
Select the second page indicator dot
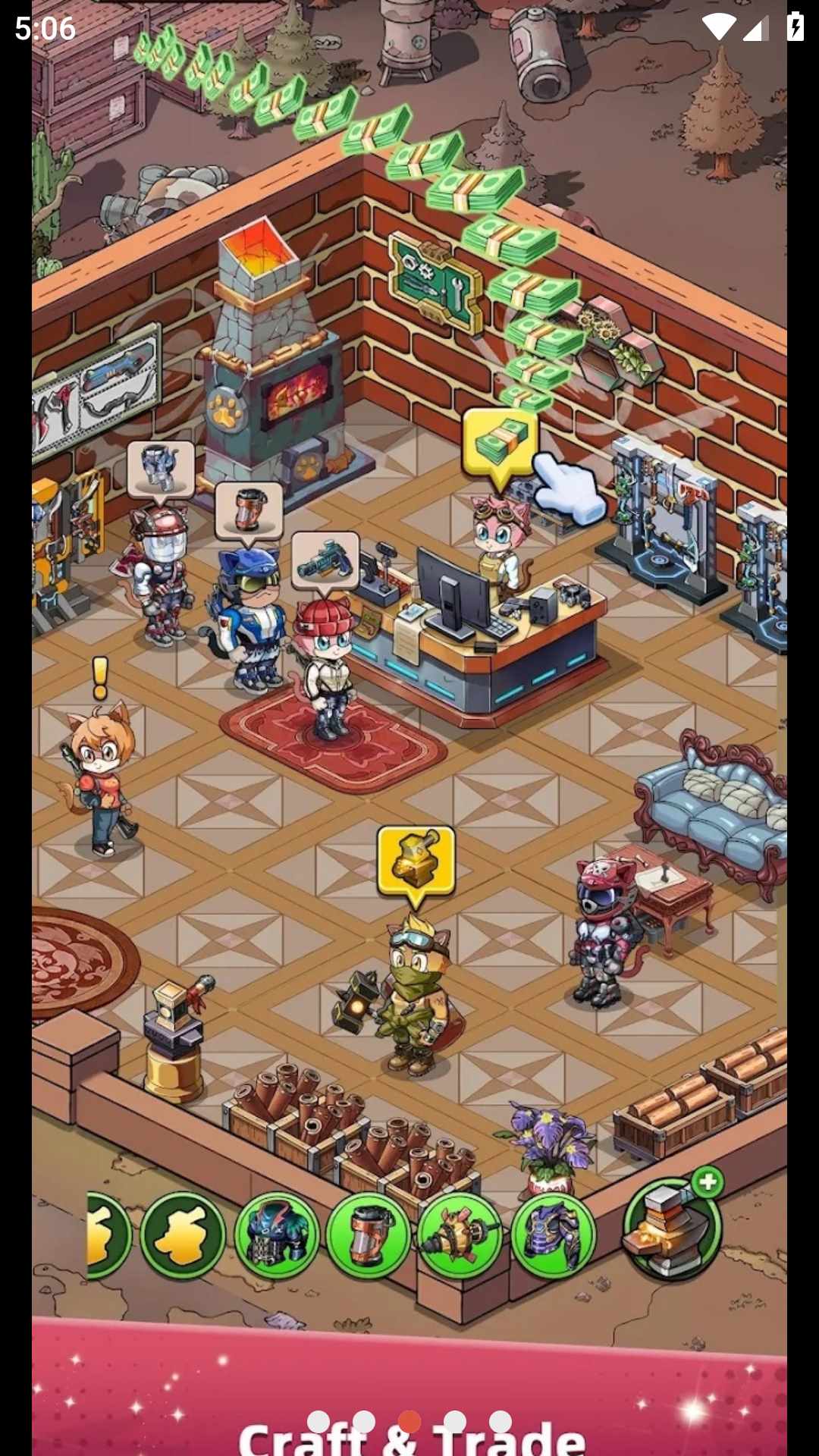[x=364, y=1421]
